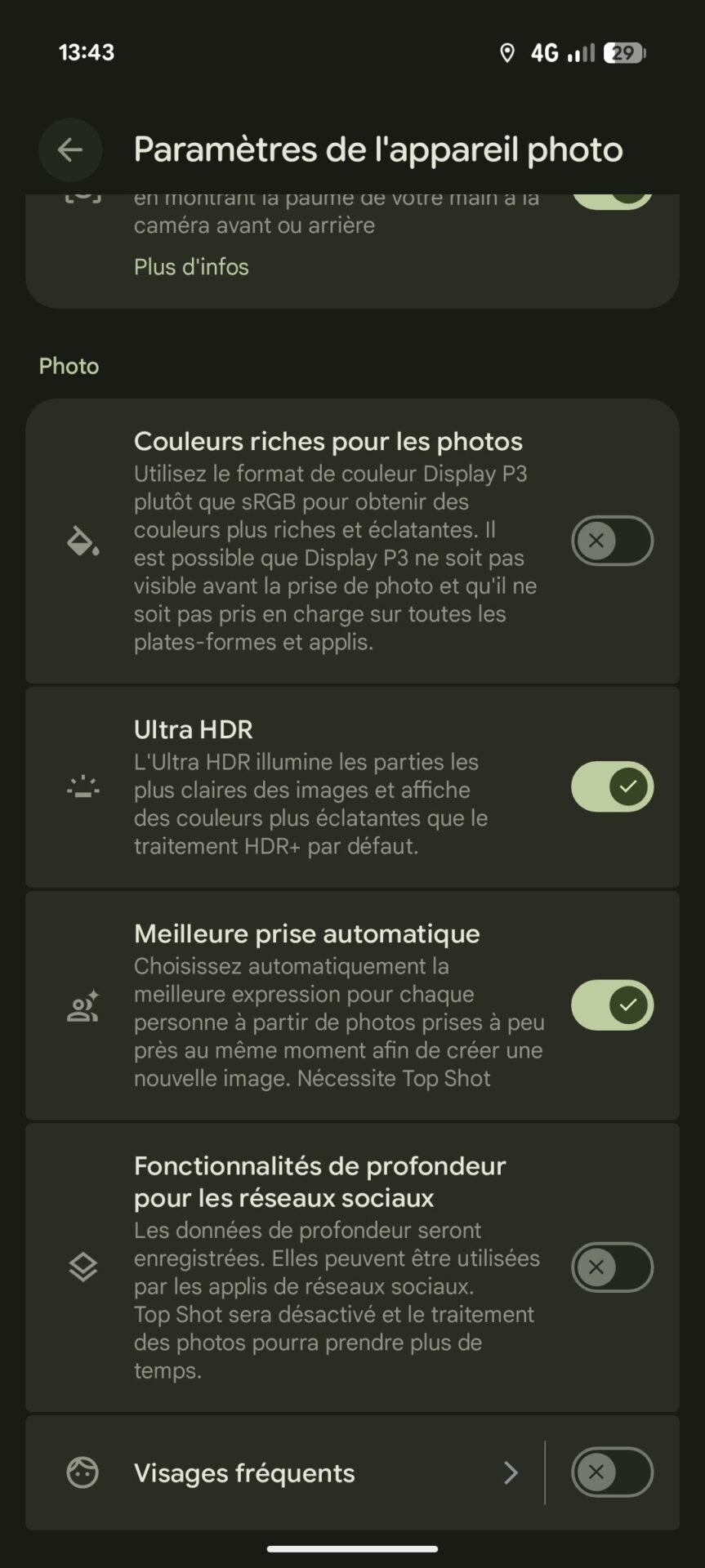Turn off the Ultra HDR switch
705x1568 pixels.
(612, 786)
